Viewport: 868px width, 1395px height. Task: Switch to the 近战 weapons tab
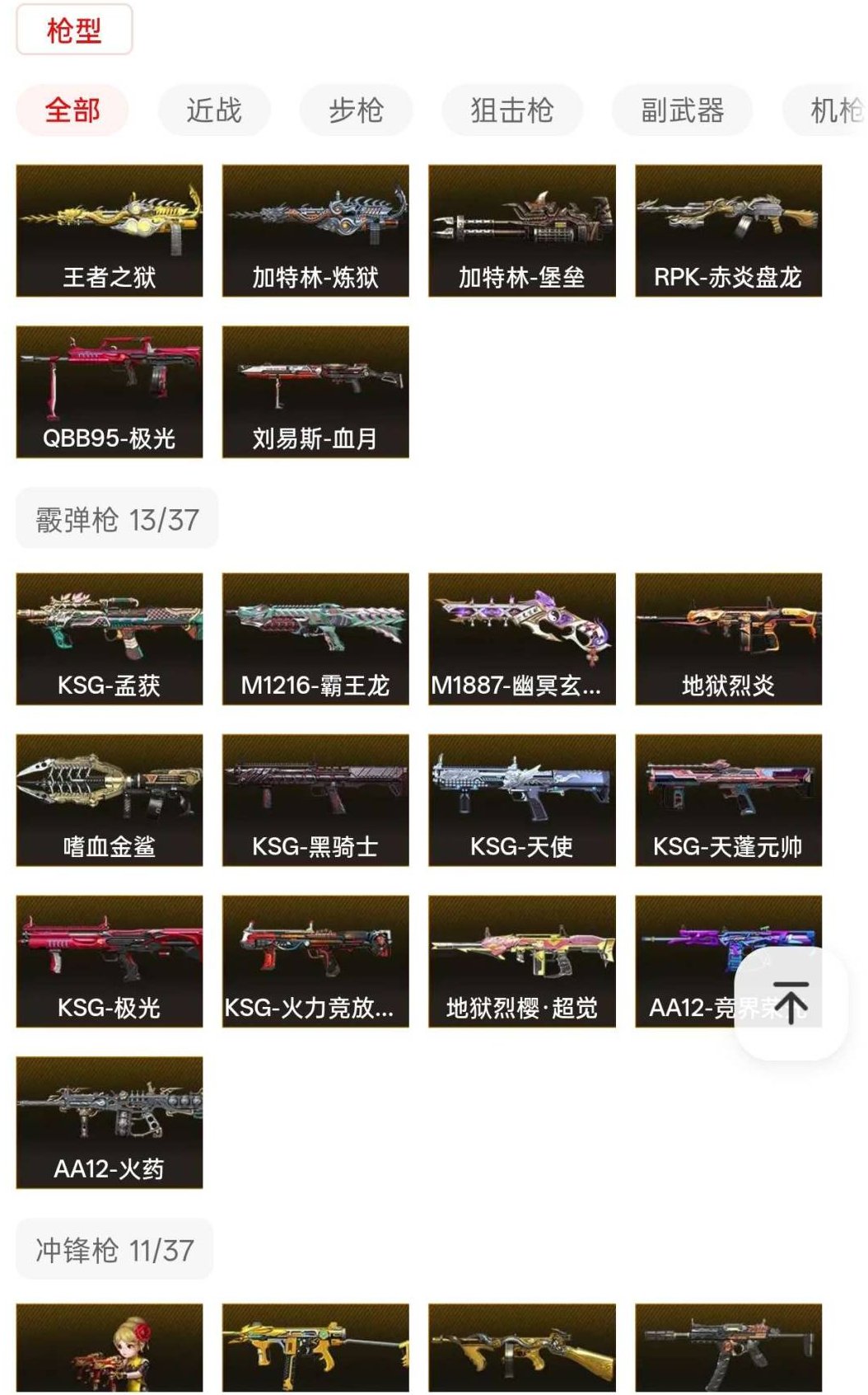click(x=213, y=110)
